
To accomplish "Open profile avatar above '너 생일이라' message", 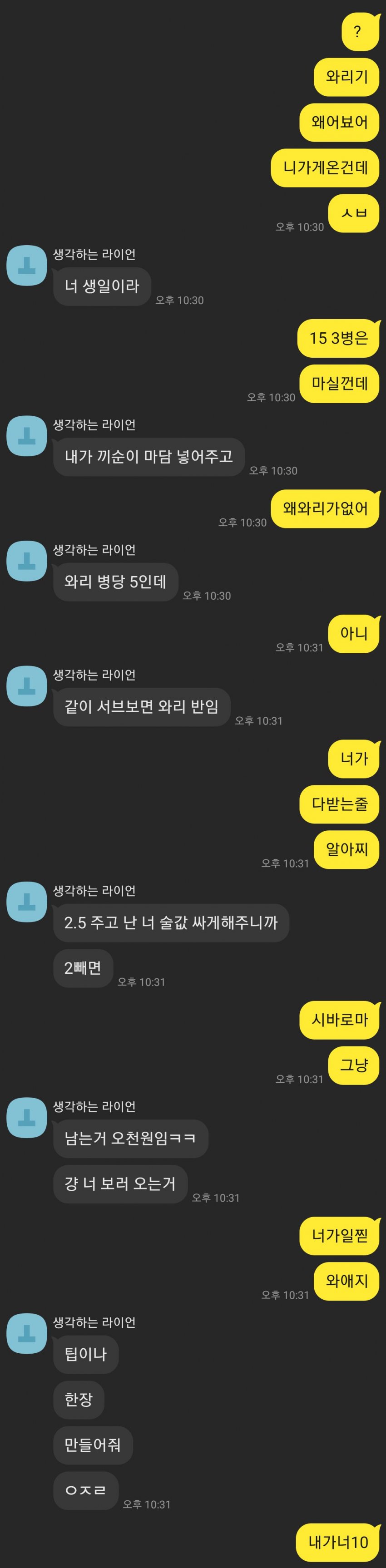I will 27,266.
